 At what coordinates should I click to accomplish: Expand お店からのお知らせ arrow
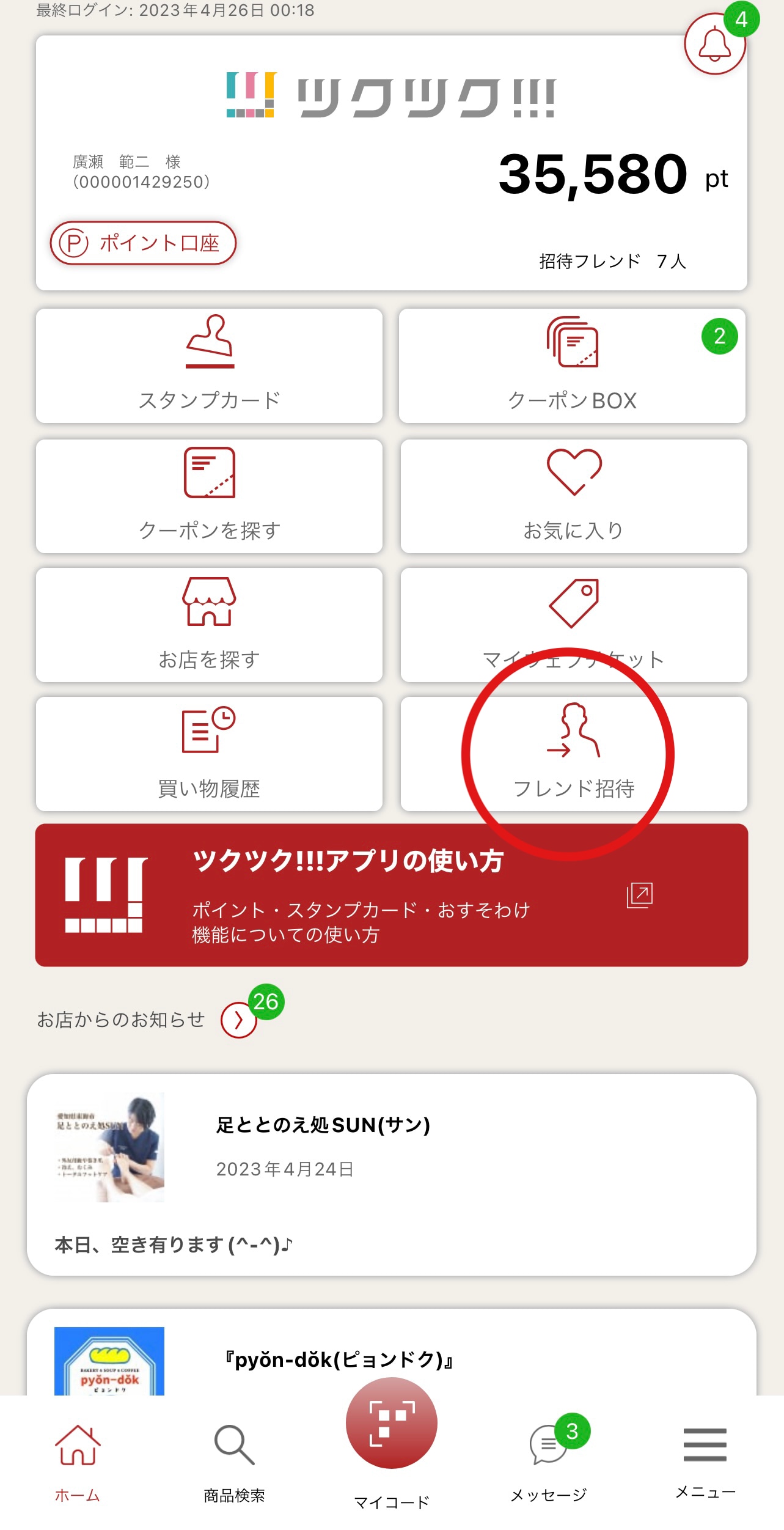[x=238, y=1020]
